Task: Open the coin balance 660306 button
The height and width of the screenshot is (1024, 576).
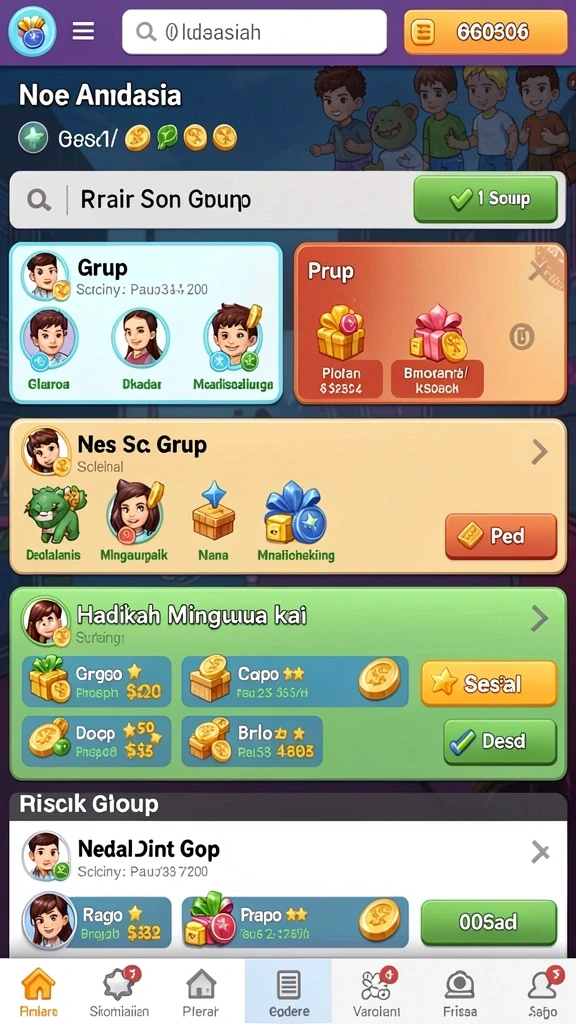Action: point(485,31)
